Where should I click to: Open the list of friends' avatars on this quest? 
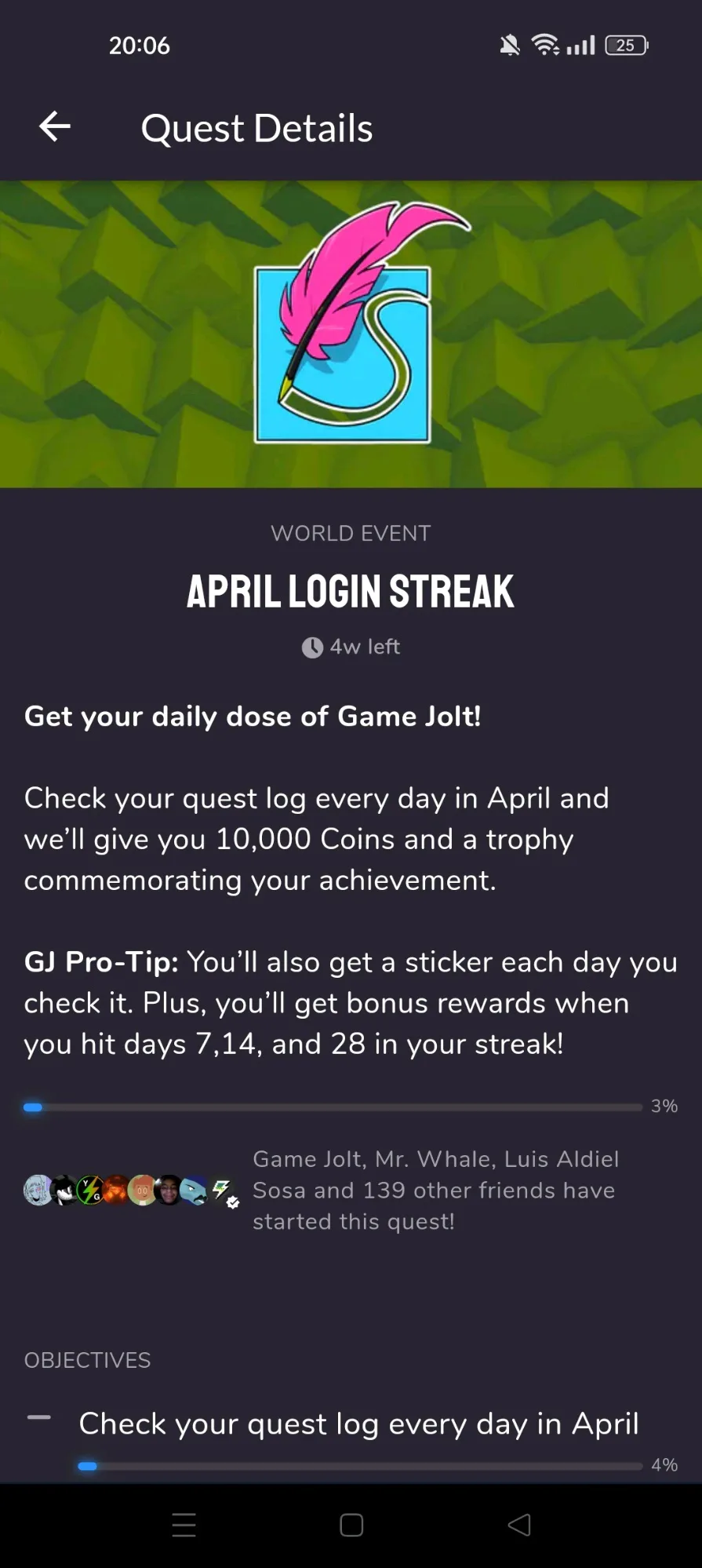click(131, 1191)
